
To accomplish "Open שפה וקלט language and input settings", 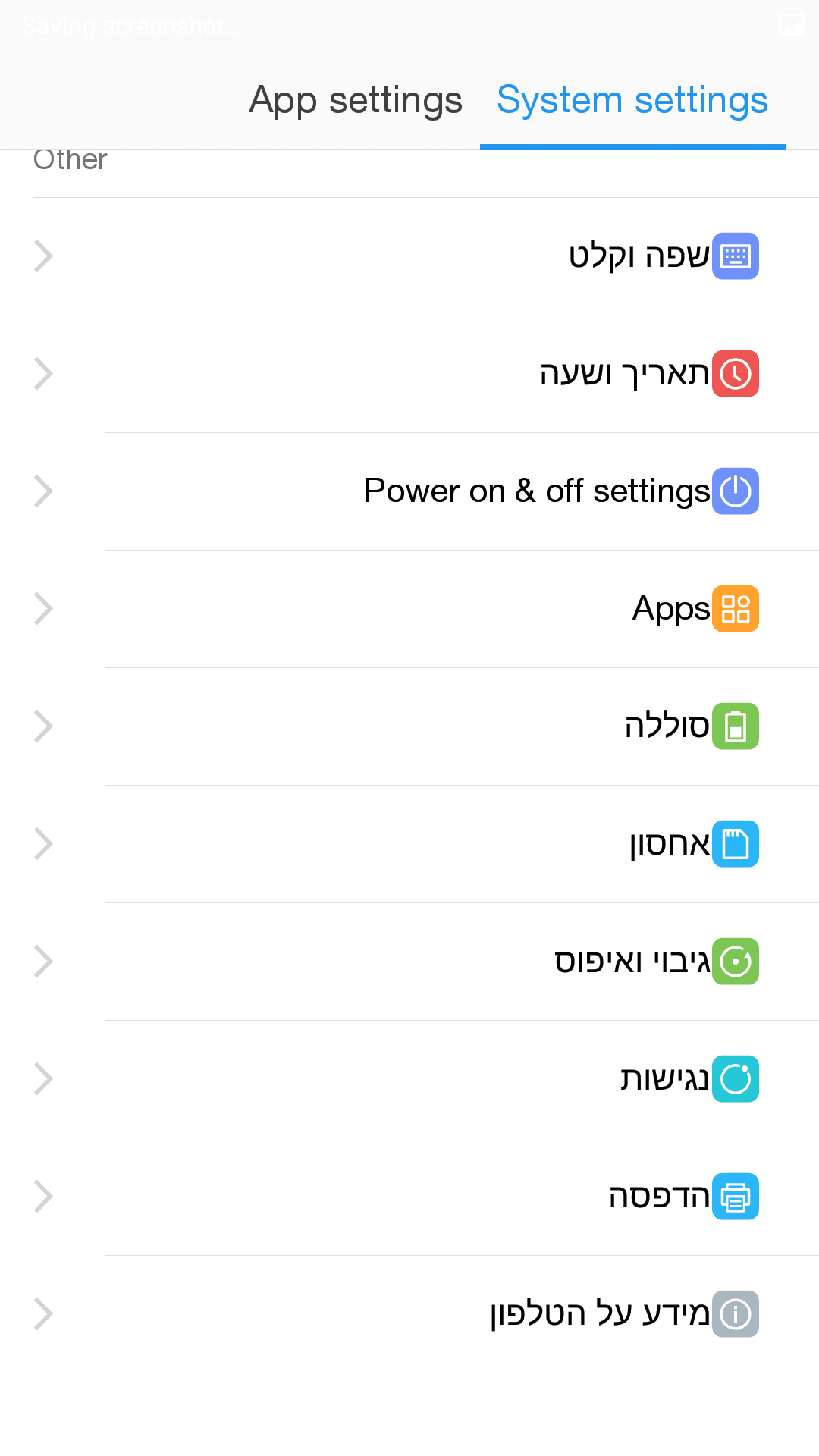I will tap(639, 256).
